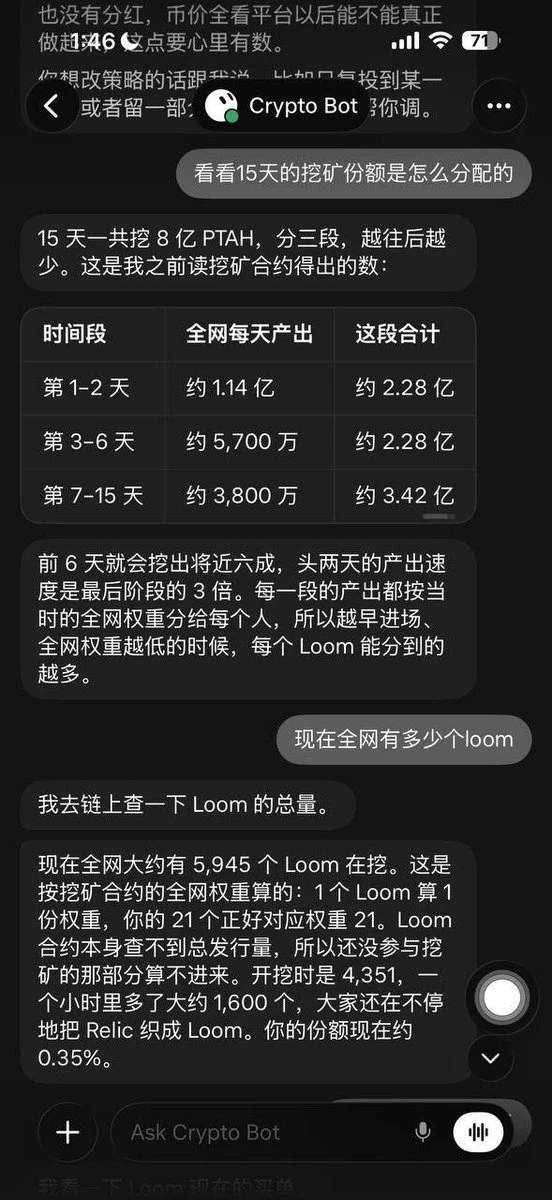Tap the plus attachment button

[x=67, y=1132]
